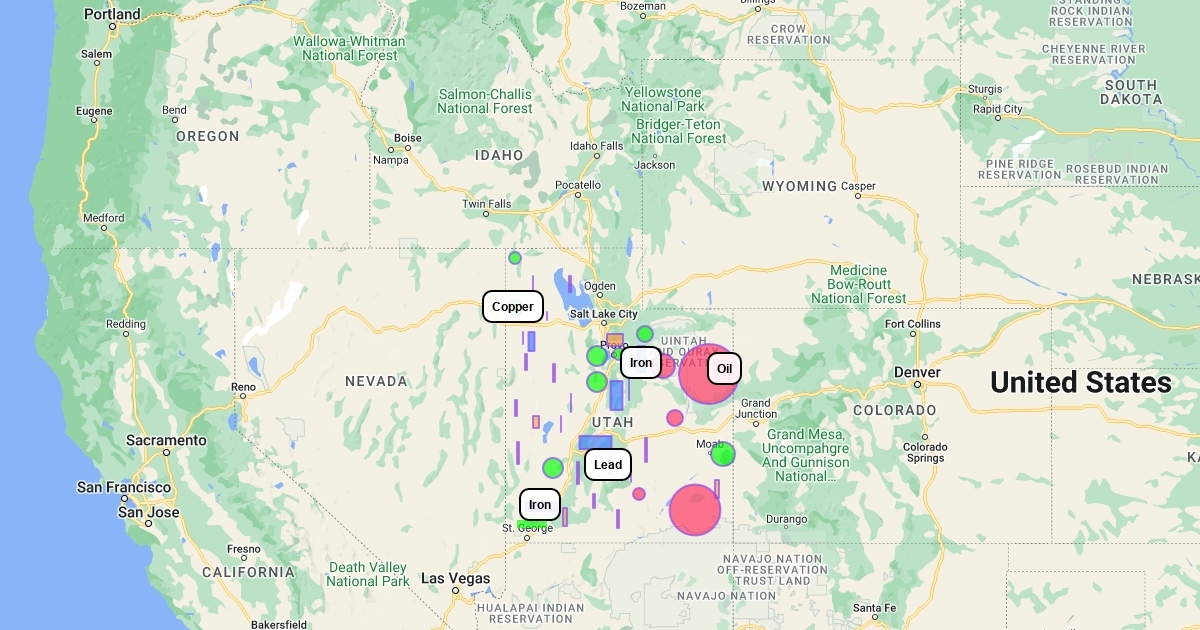
Task: Tap the Lead resource label
Action: [608, 465]
